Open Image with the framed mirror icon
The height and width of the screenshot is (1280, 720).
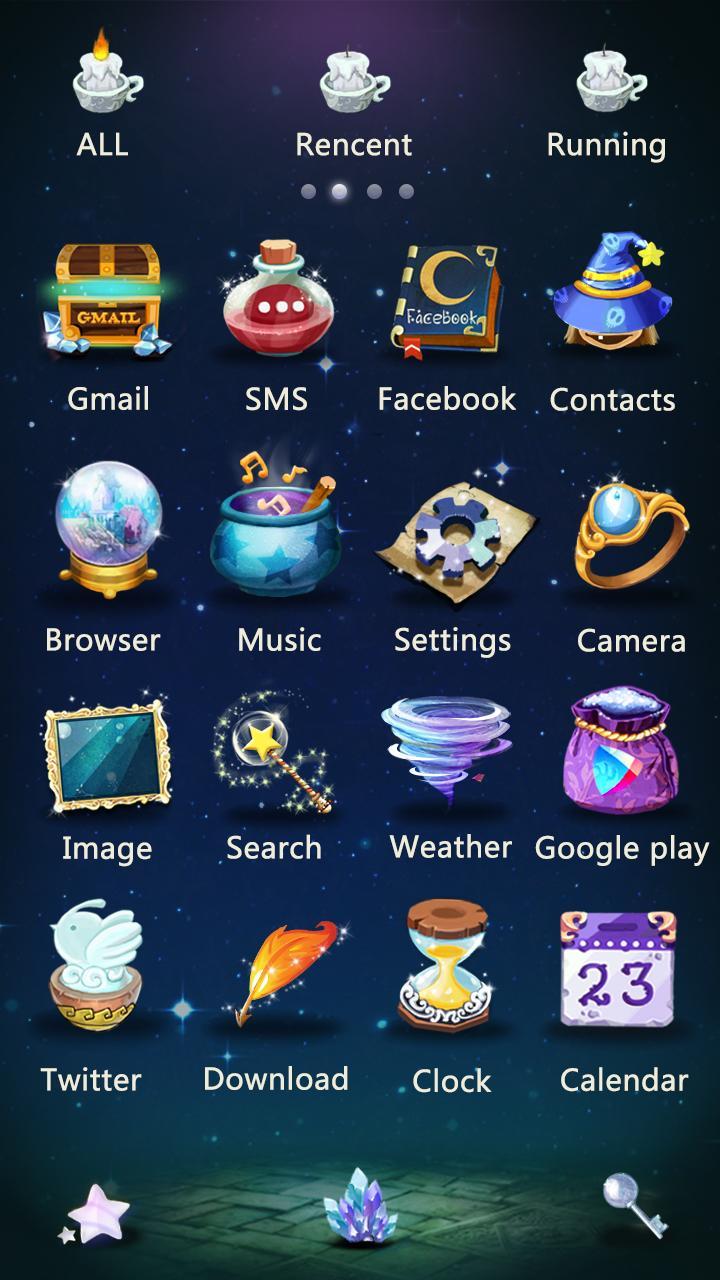pyautogui.click(x=105, y=755)
